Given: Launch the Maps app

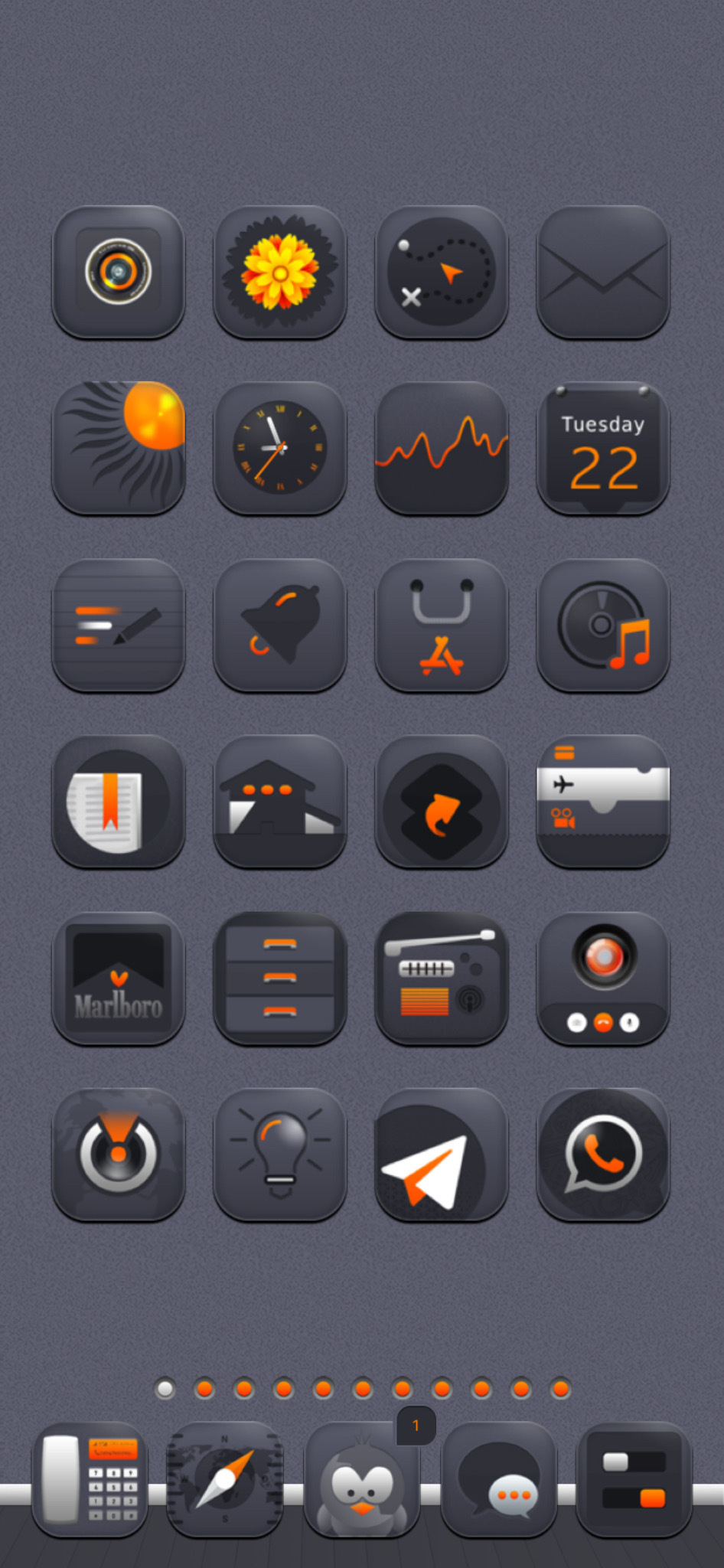Looking at the screenshot, I should 442,272.
